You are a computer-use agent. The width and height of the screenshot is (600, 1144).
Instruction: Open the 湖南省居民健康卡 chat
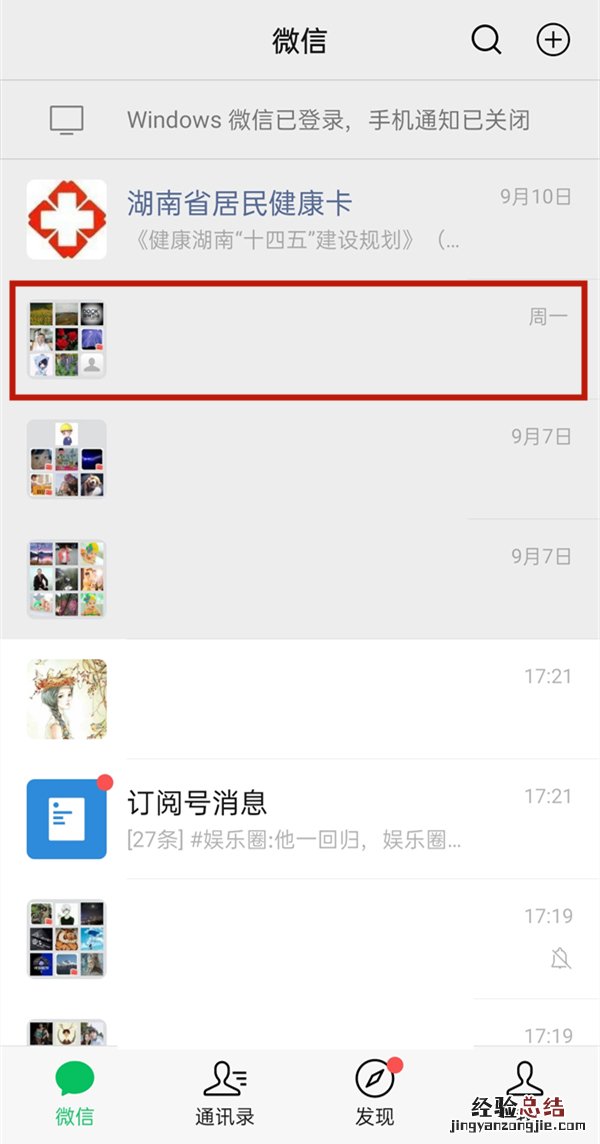pyautogui.click(x=300, y=220)
